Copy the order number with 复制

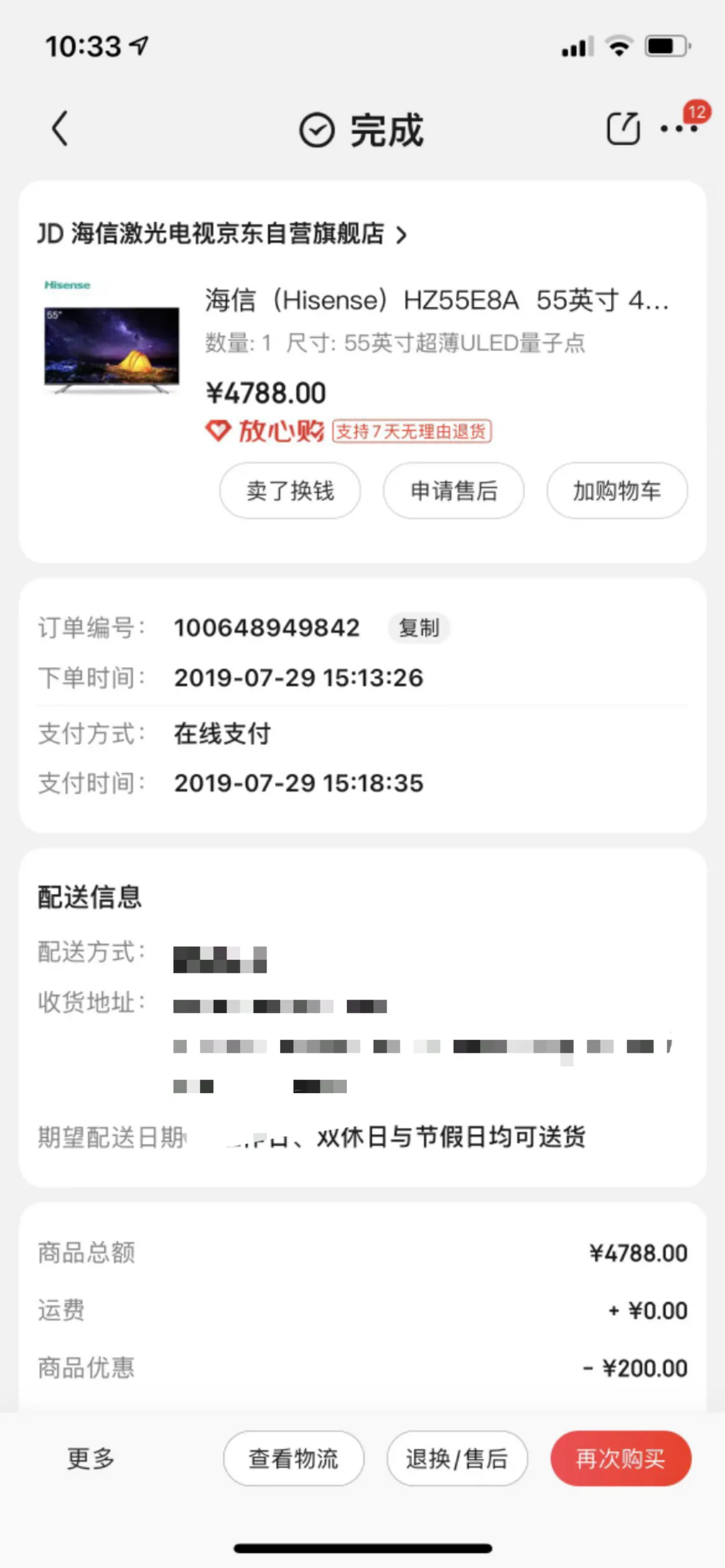pos(419,628)
